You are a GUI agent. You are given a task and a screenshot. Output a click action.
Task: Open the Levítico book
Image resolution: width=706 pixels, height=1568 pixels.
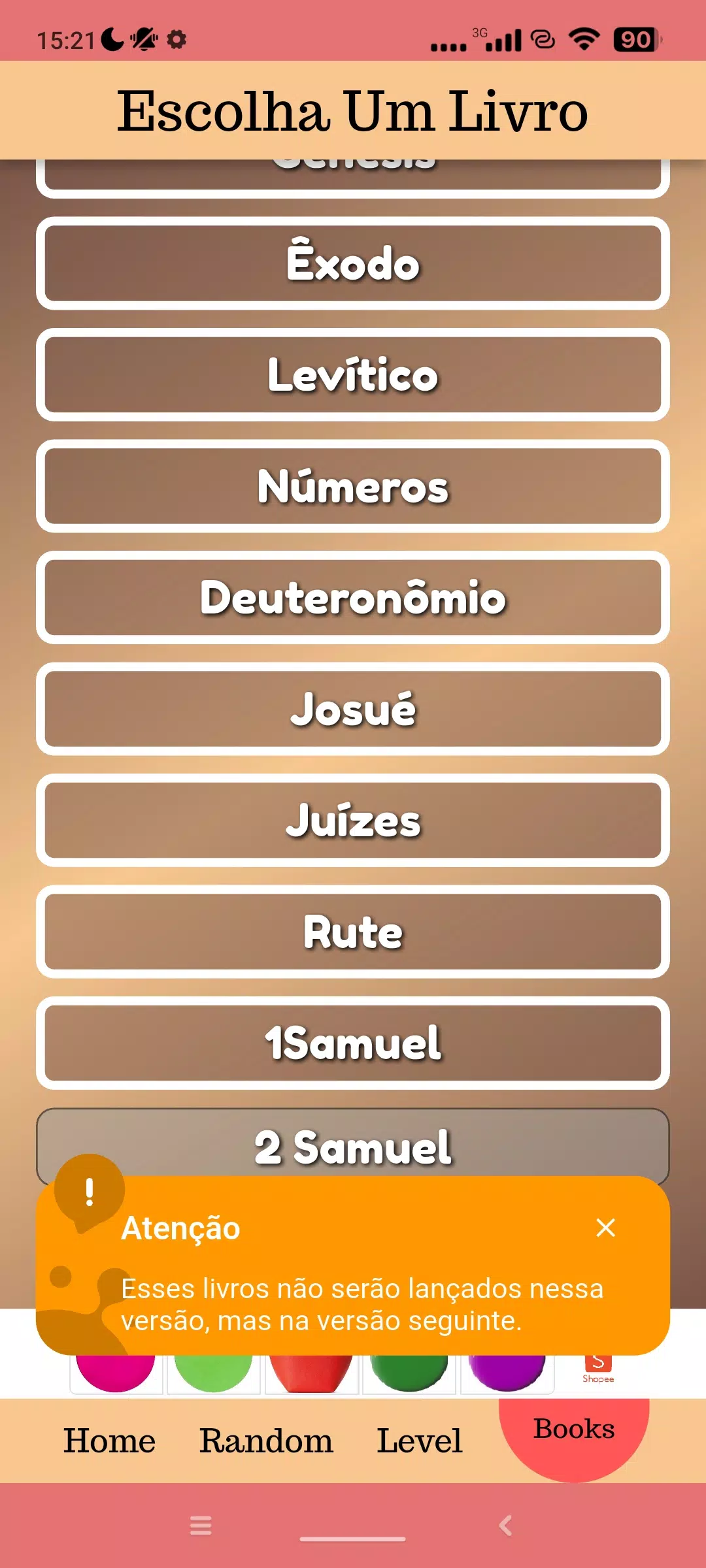tap(353, 375)
